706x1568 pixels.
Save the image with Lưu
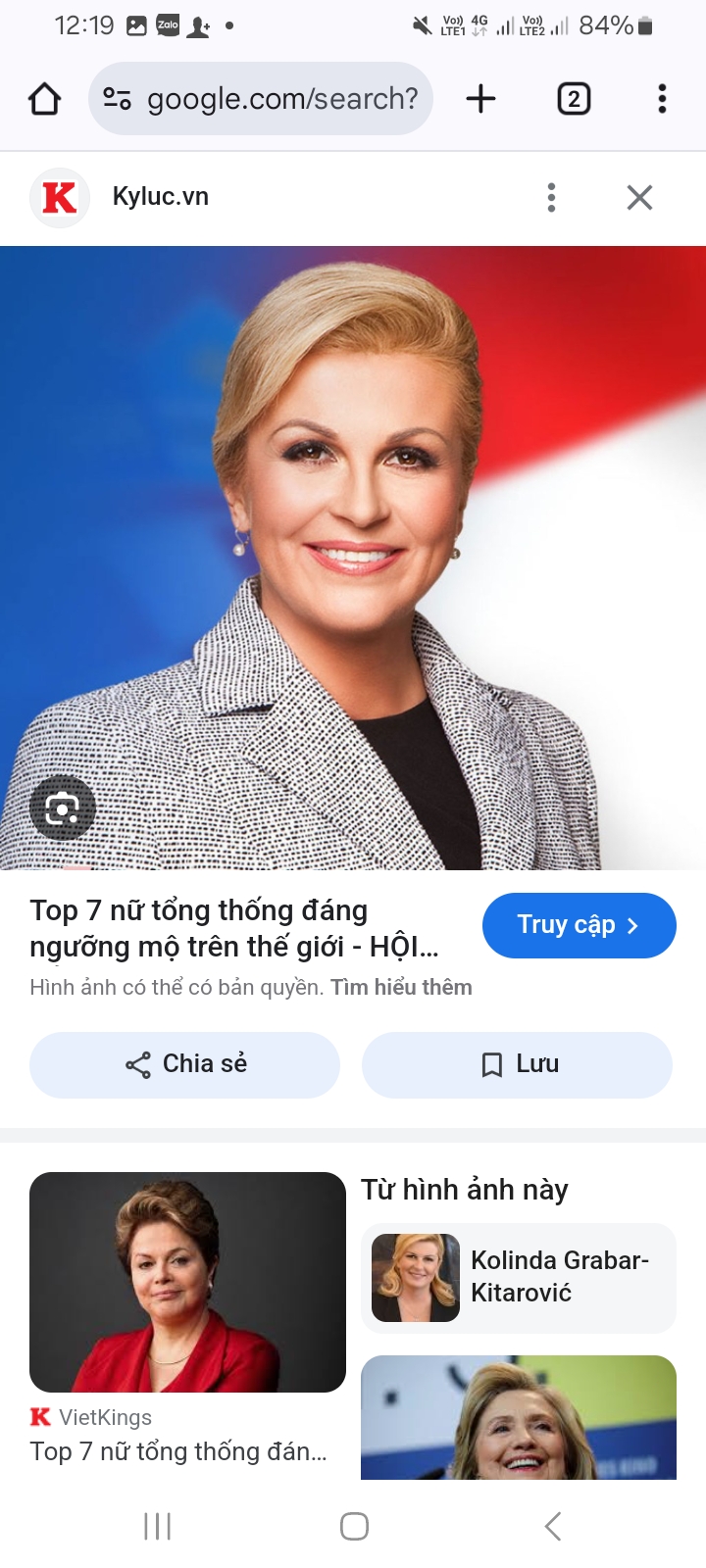(x=518, y=1064)
